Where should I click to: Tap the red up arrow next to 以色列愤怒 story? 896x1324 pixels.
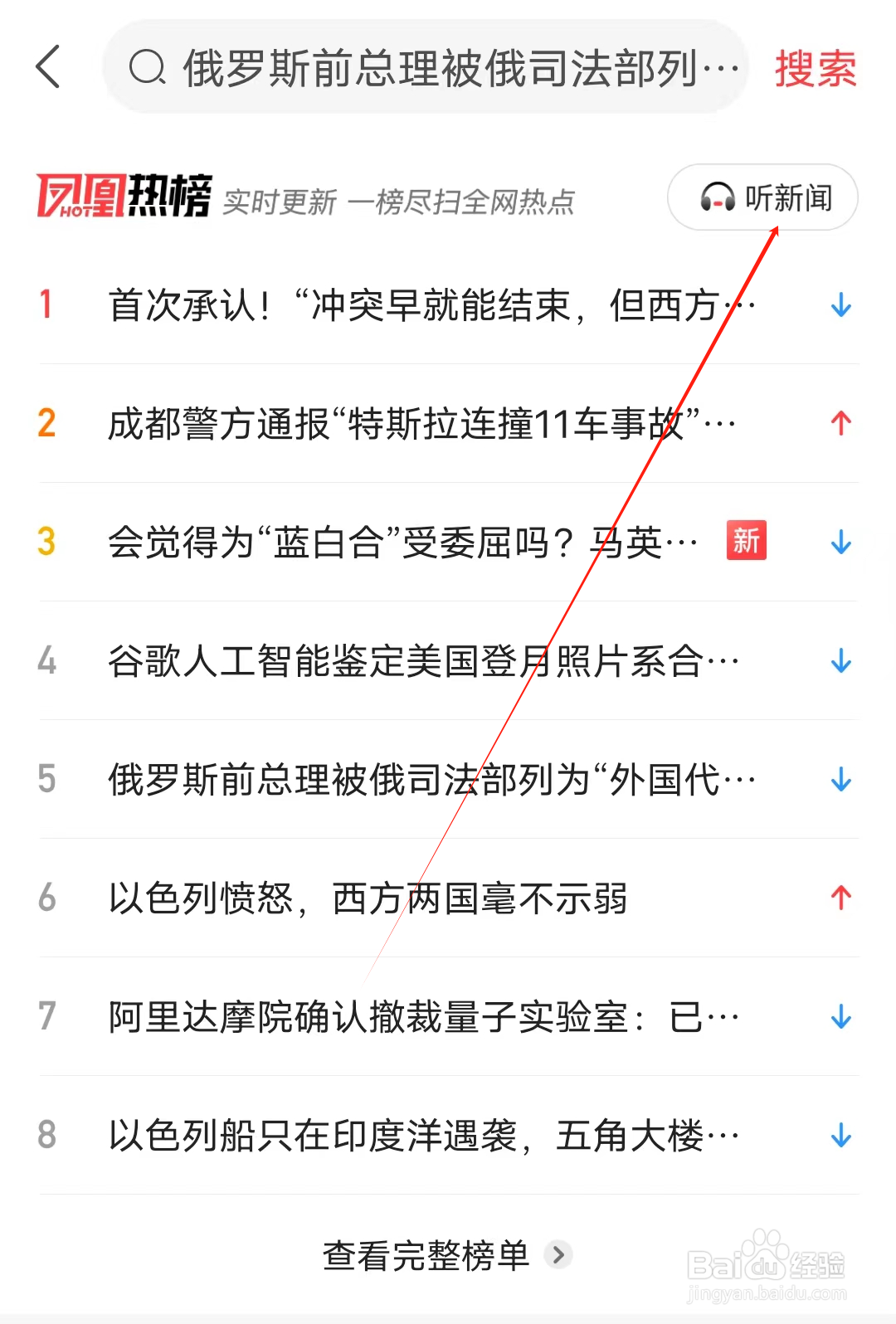[840, 898]
